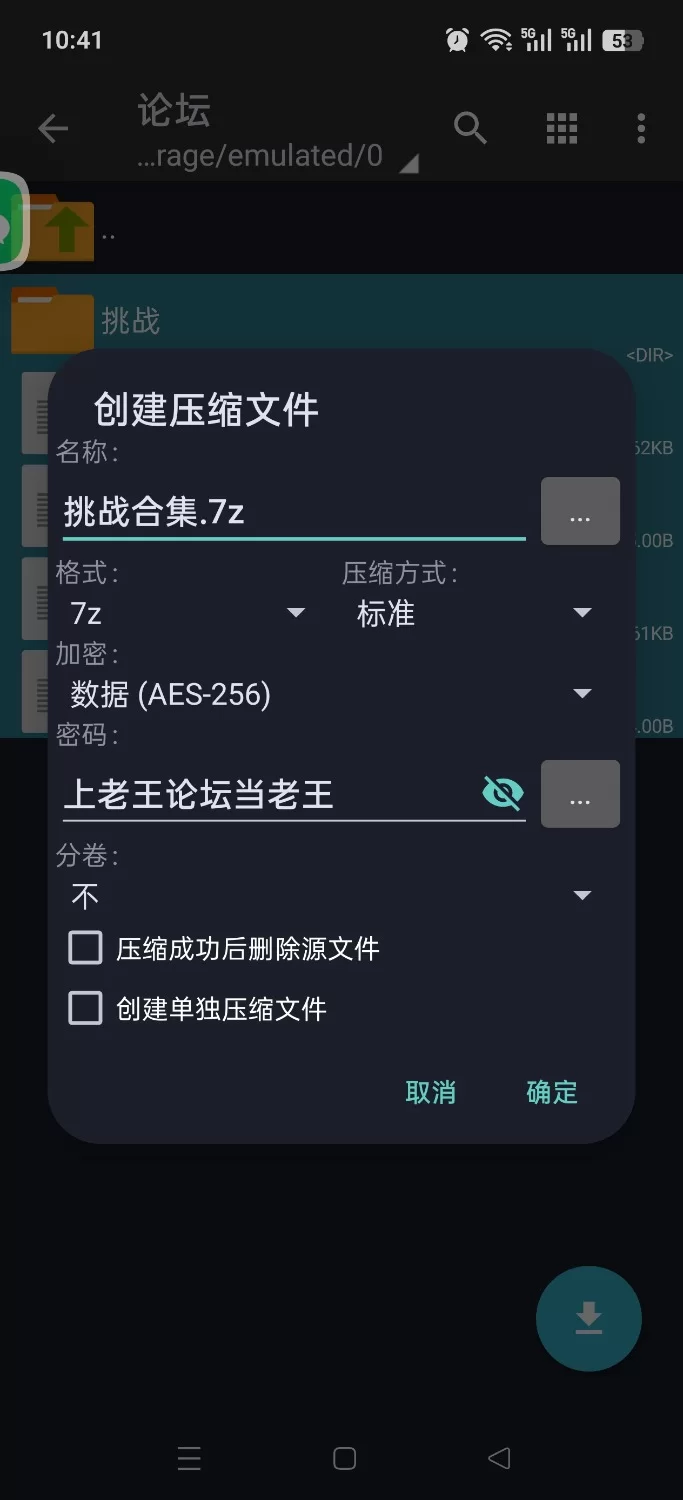
Task: Tap the browse button beside the archive name
Action: click(580, 512)
